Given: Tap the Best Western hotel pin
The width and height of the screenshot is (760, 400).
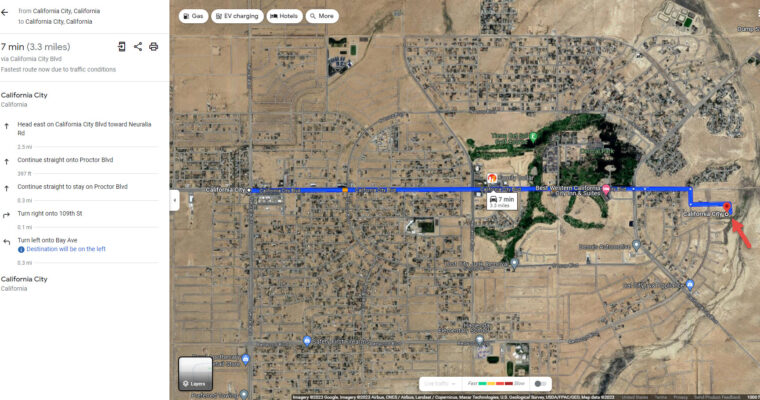Looking at the screenshot, I should pos(606,188).
